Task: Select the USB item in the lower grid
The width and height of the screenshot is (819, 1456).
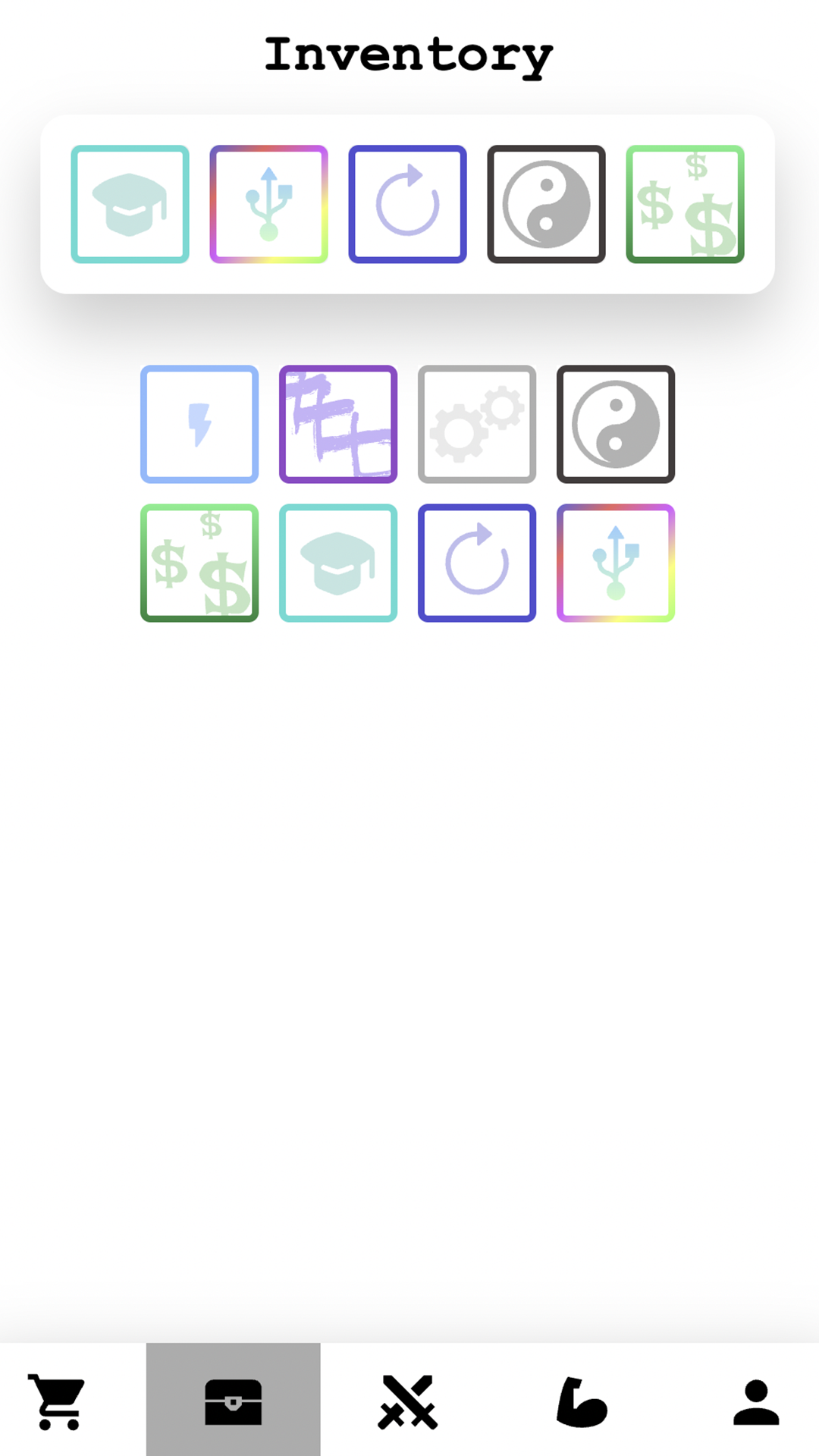Action: pos(616,563)
